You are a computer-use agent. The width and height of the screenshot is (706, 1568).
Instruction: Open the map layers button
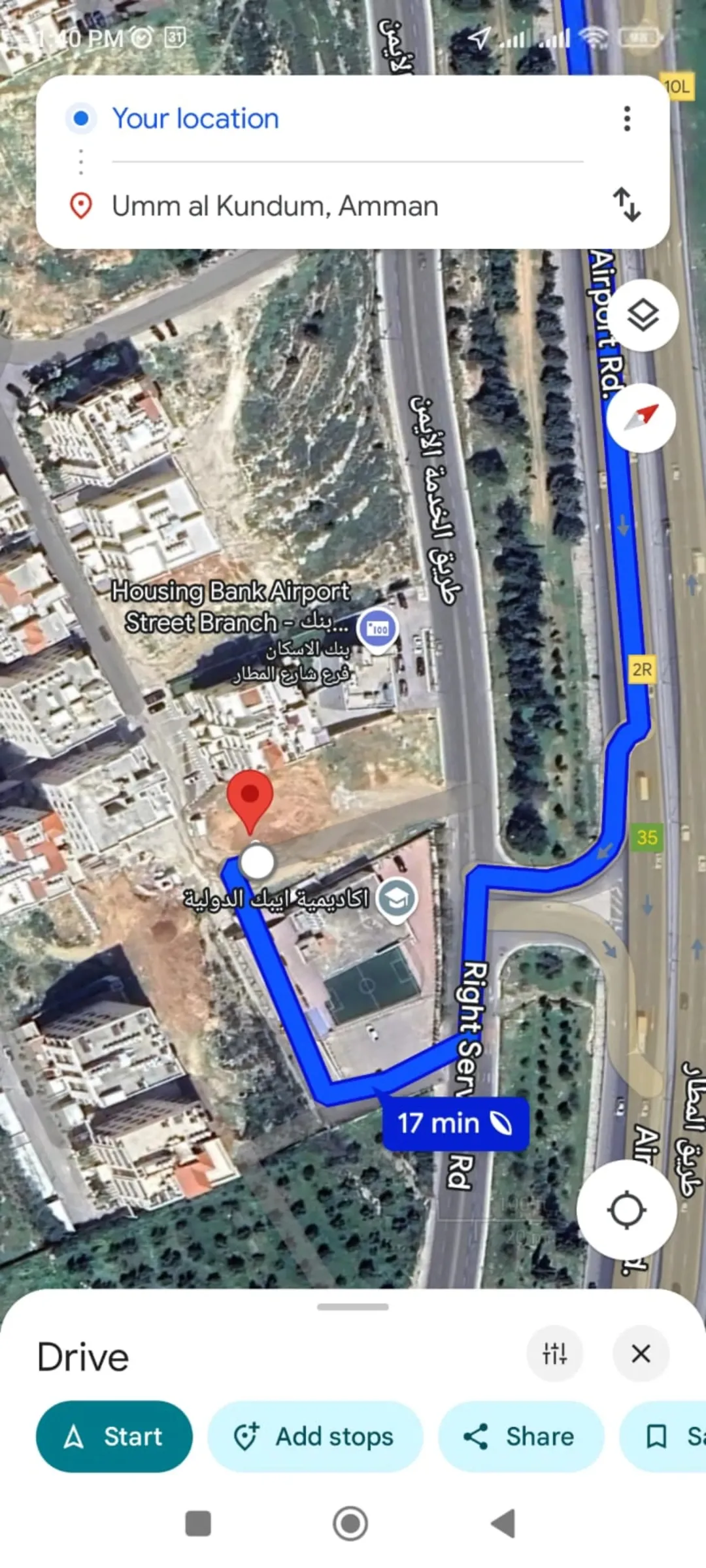point(643,316)
